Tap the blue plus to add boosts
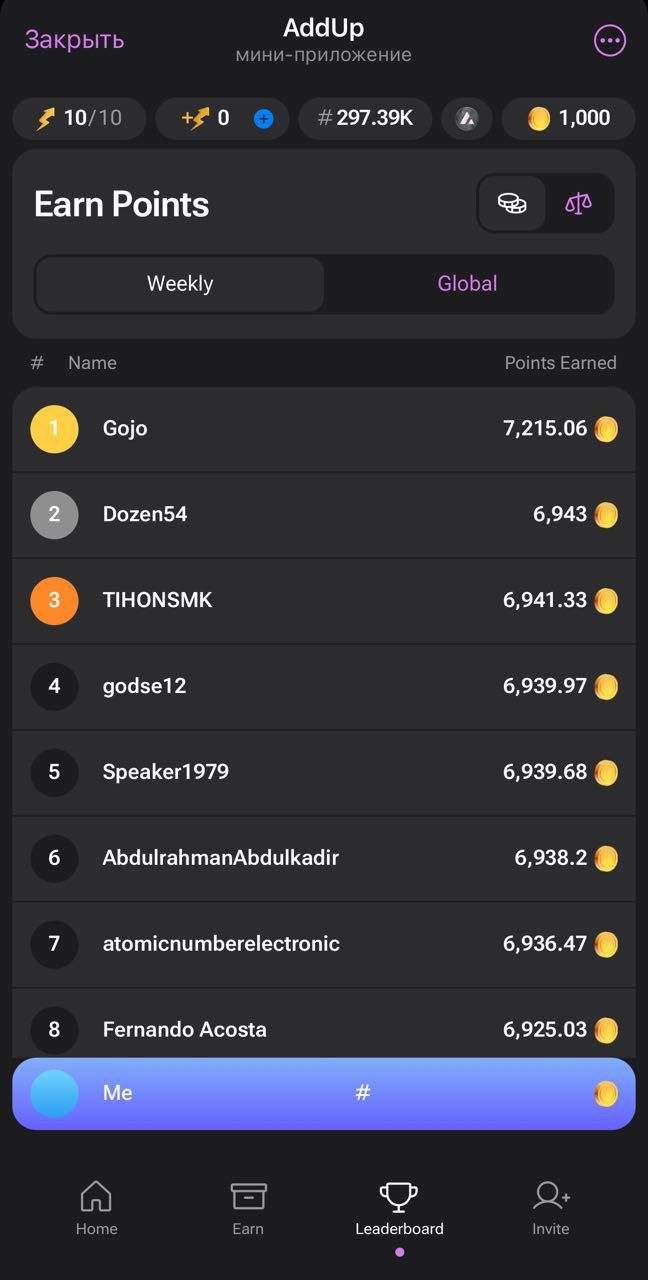The image size is (648, 1280). (x=263, y=119)
